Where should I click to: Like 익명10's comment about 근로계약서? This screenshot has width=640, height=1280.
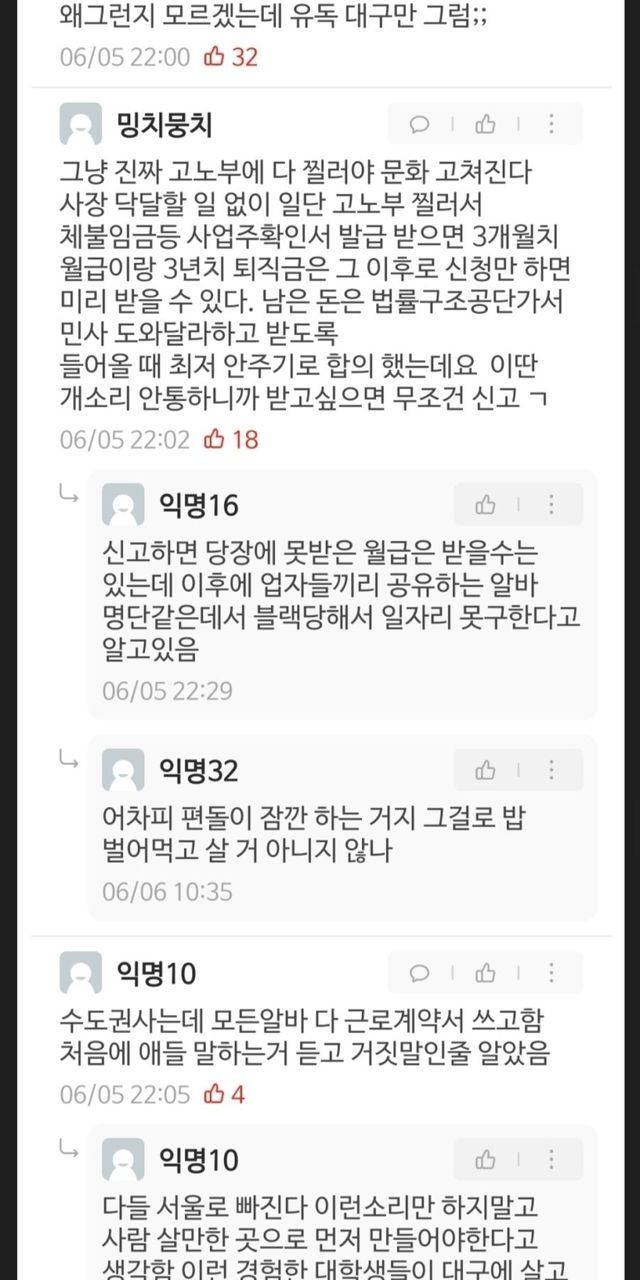click(x=486, y=973)
